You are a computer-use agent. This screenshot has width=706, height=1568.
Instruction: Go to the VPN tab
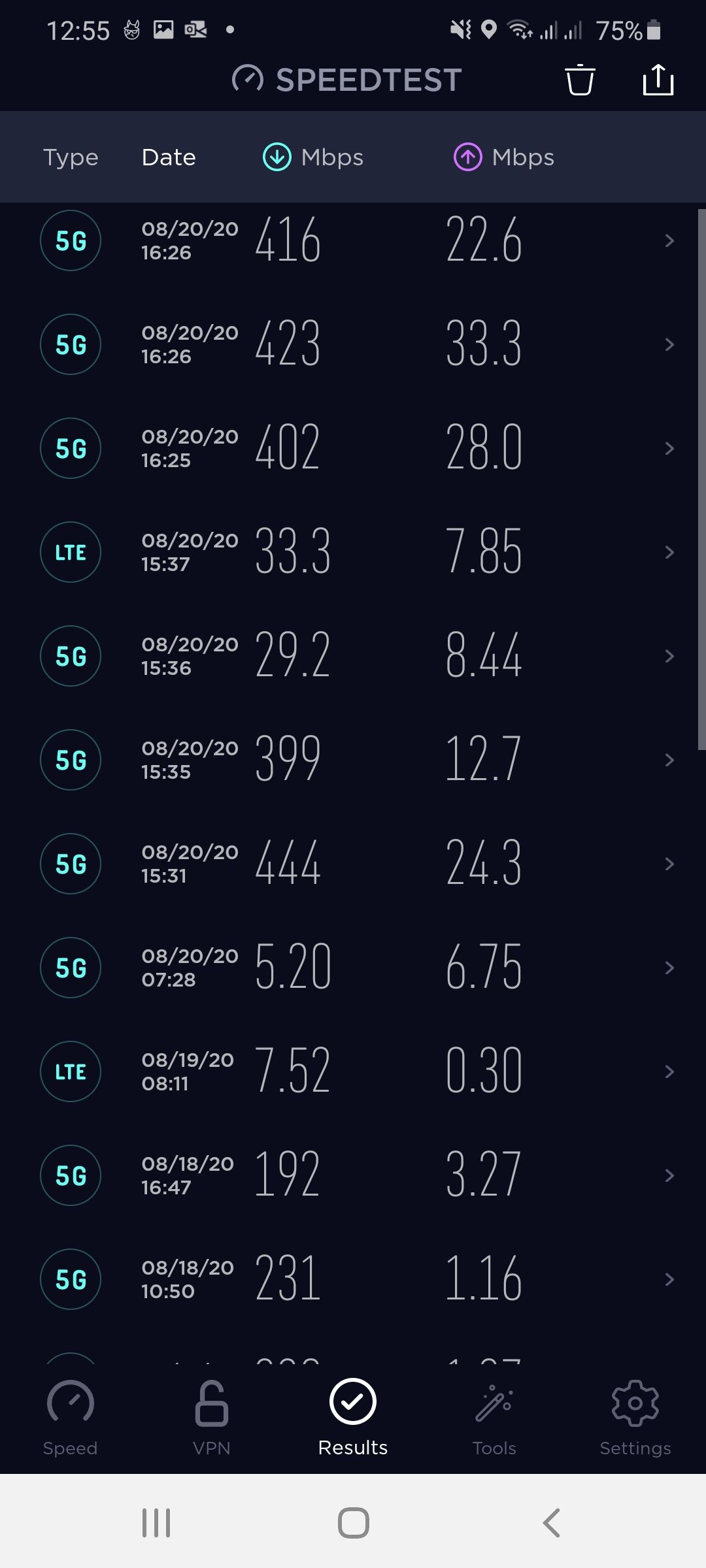(212, 1418)
